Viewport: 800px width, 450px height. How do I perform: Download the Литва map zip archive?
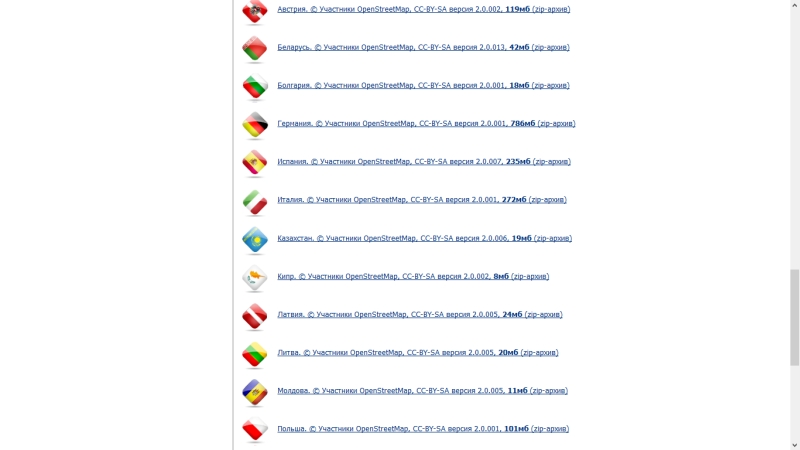418,353
